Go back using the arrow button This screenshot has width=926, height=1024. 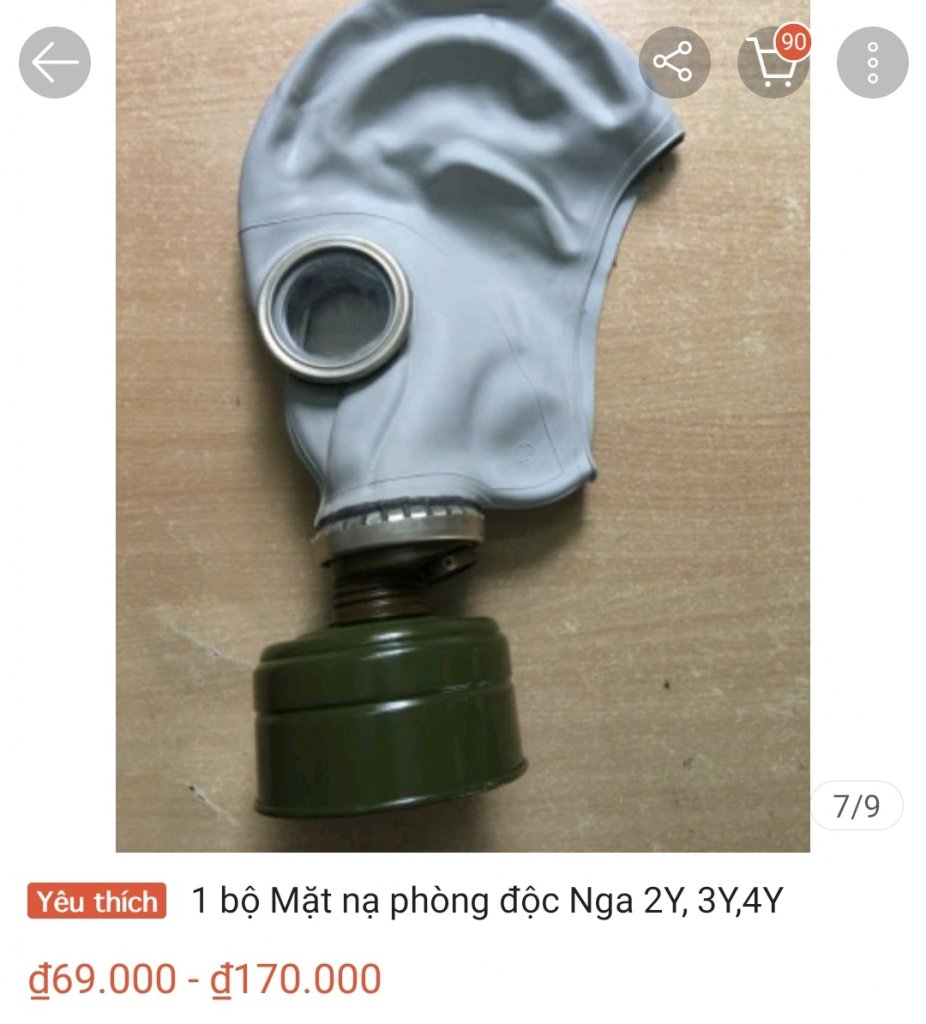(x=55, y=62)
